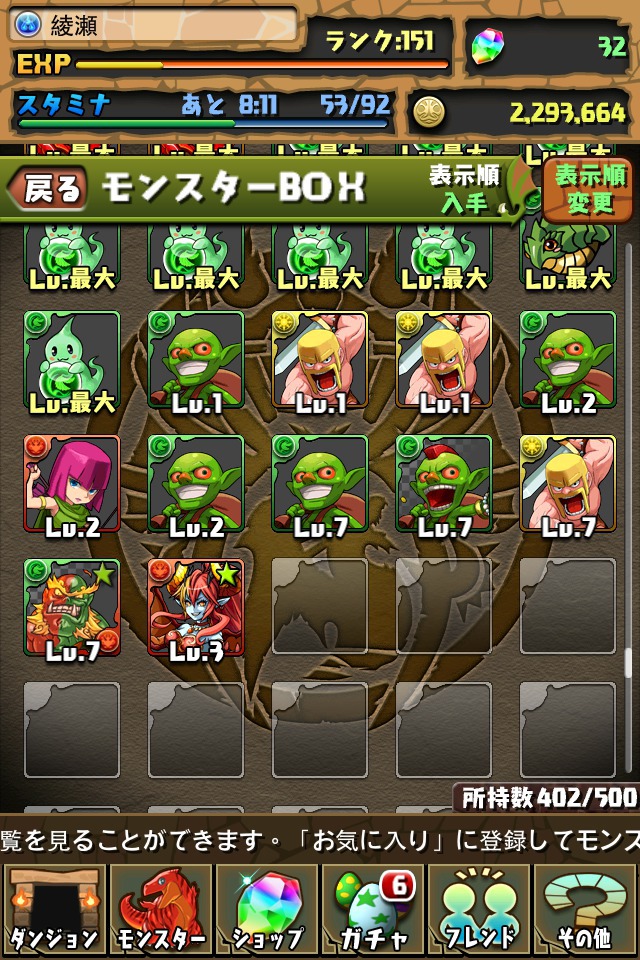The image size is (640, 960).
Task: Open the plain green goblin at Lv.7
Action: coord(320,483)
